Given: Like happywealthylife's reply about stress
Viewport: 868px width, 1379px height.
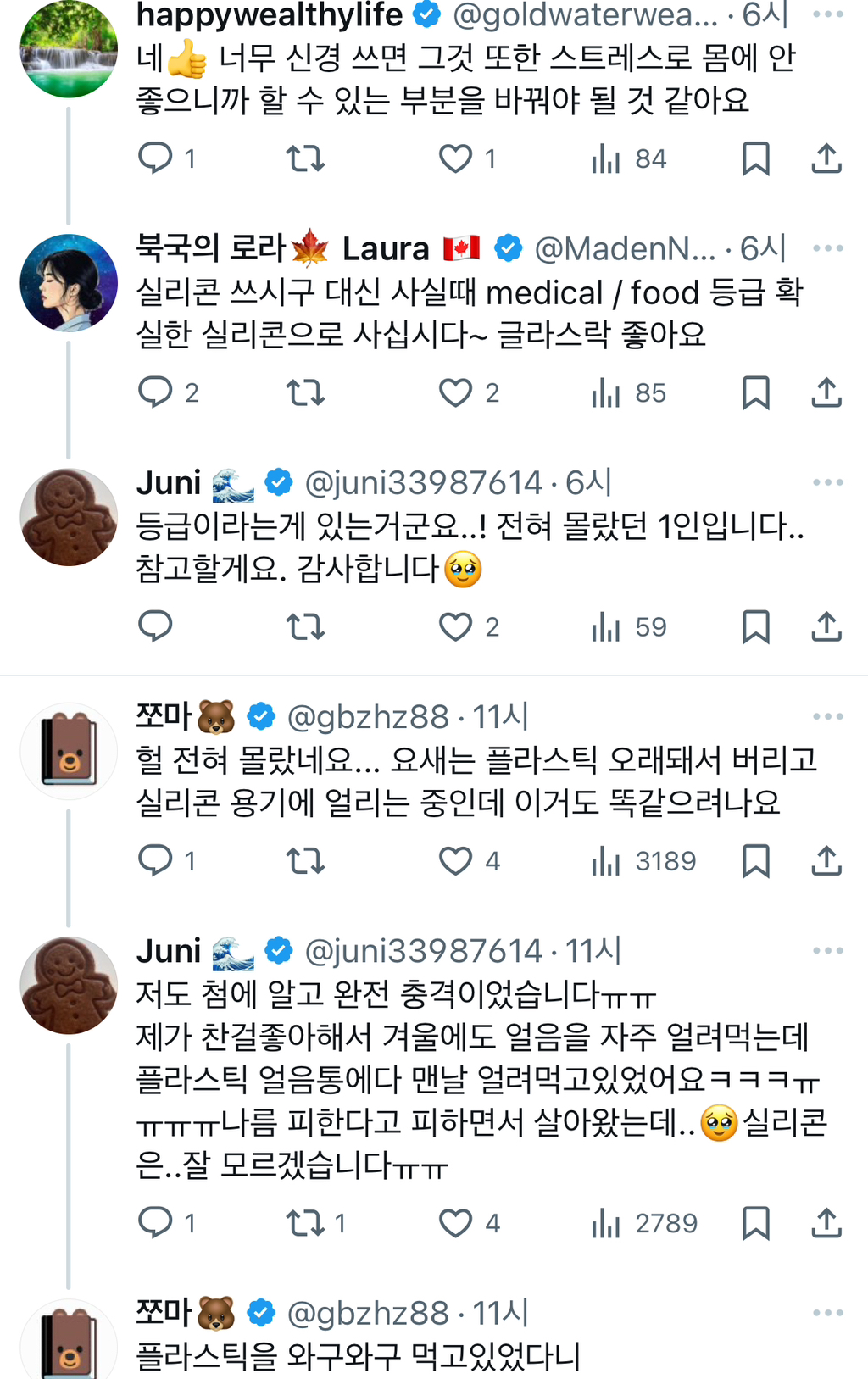Looking at the screenshot, I should 456,158.
